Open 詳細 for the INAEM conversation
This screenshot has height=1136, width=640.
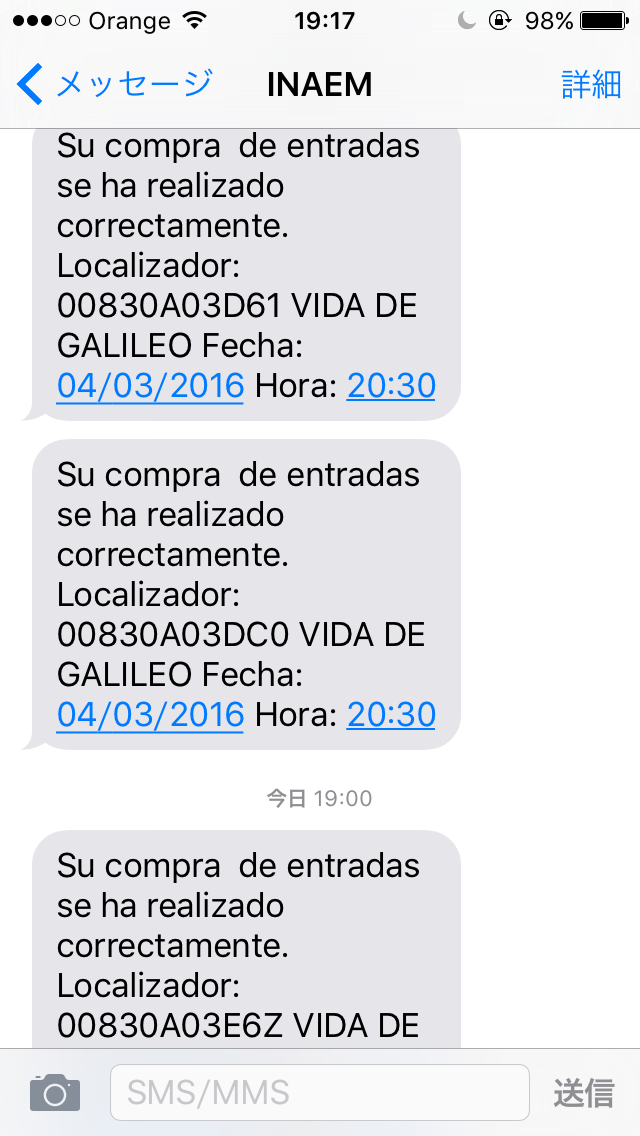click(591, 84)
